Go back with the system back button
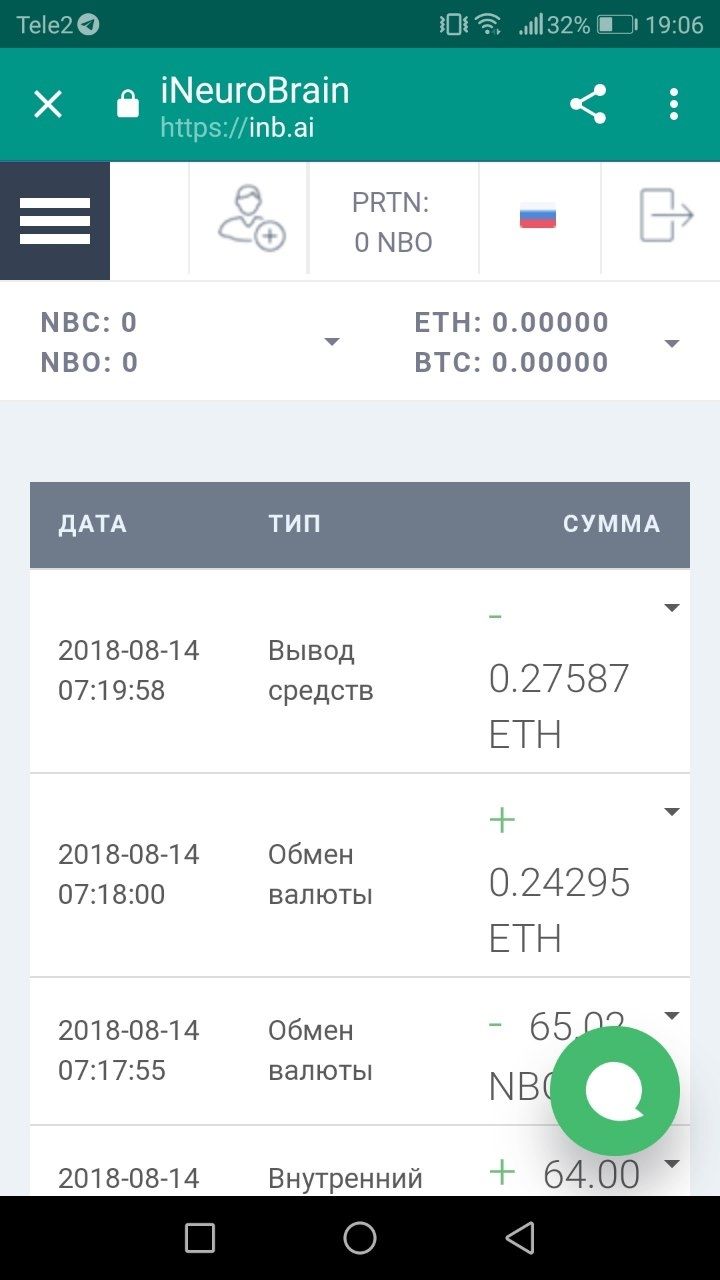Viewport: 720px width, 1280px height. (x=520, y=1238)
